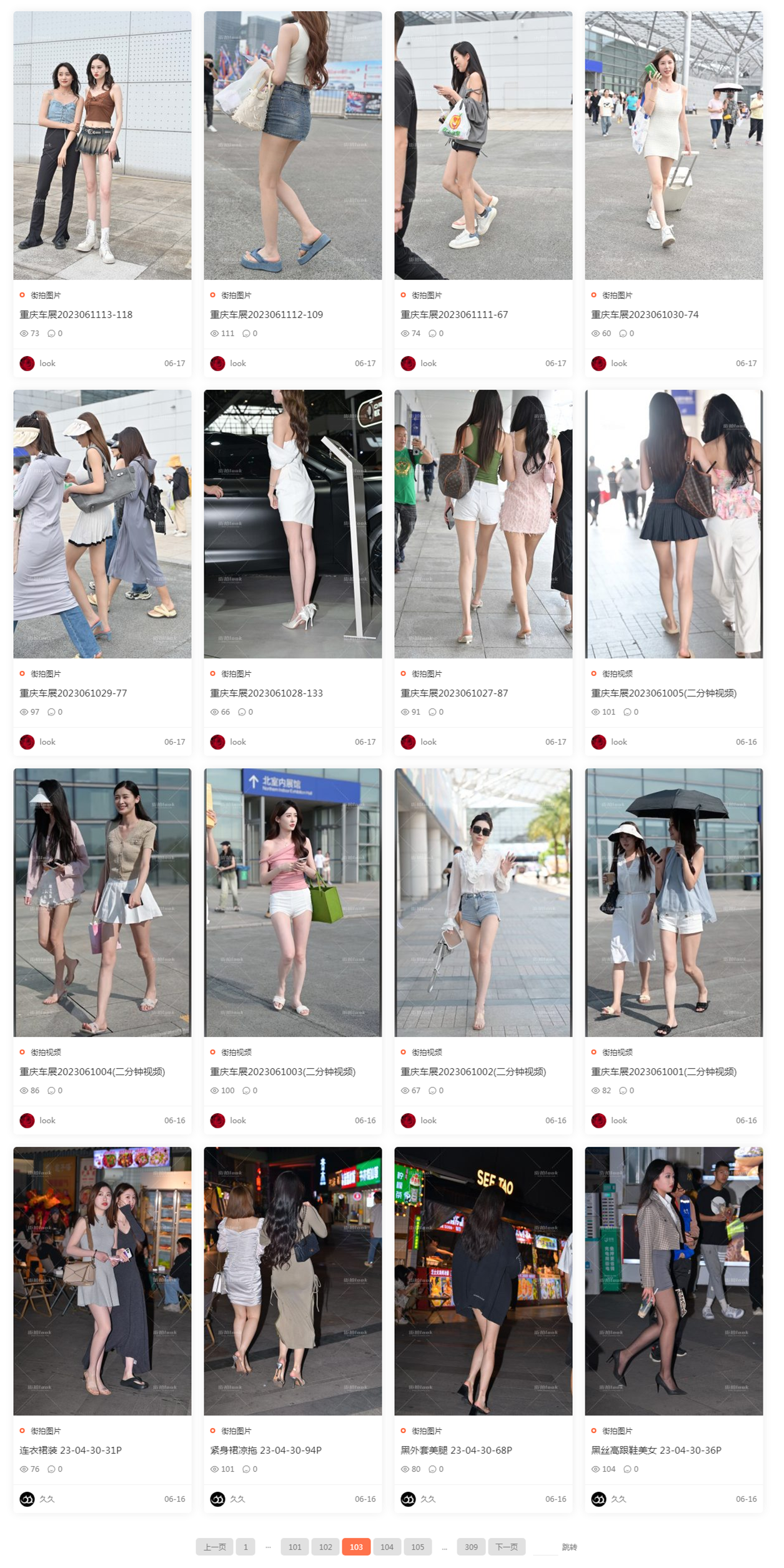
Task: Jump to last page 309
Action: tap(471, 1547)
